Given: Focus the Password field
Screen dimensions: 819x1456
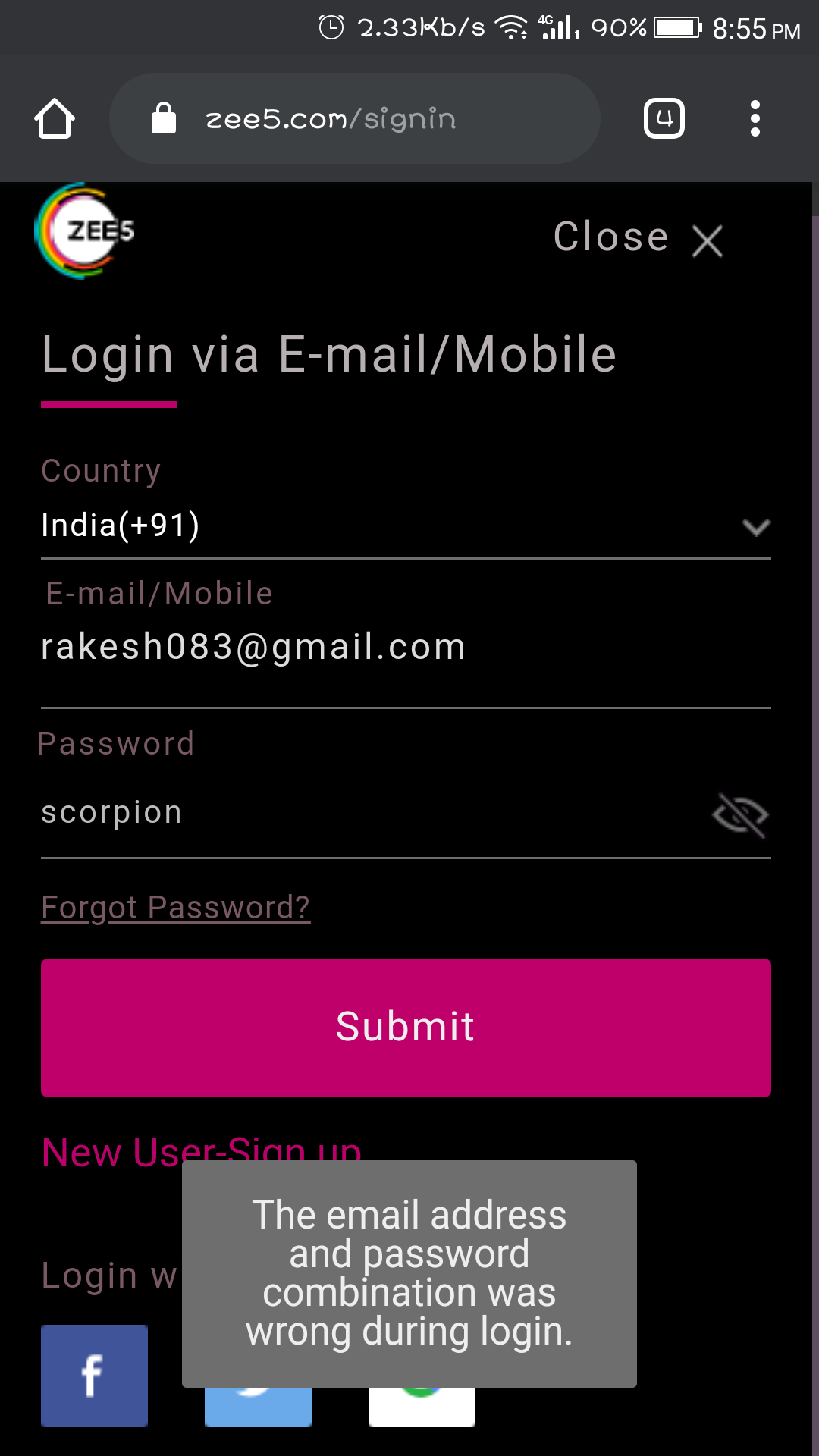Looking at the screenshot, I should point(364,813).
